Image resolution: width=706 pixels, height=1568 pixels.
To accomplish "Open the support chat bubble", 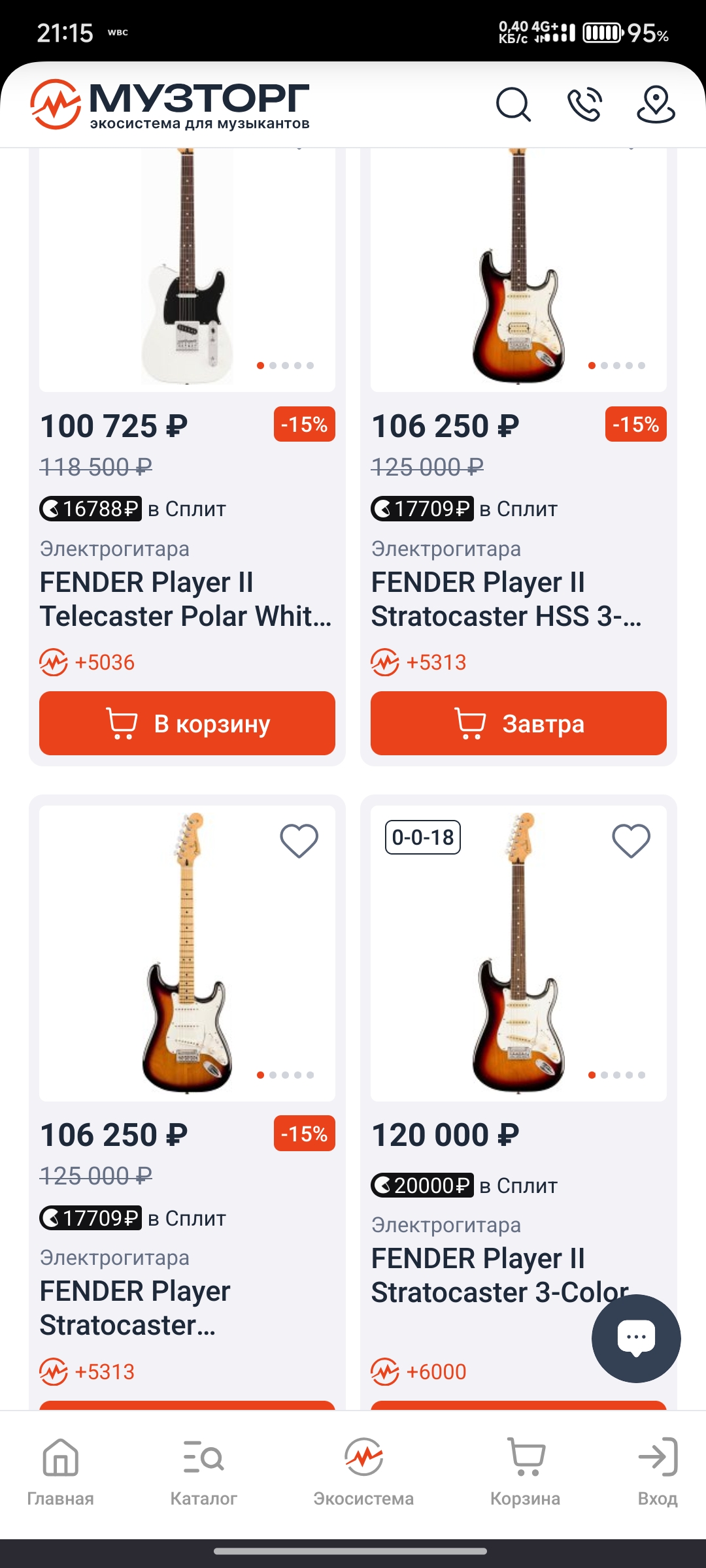I will coord(636,1338).
